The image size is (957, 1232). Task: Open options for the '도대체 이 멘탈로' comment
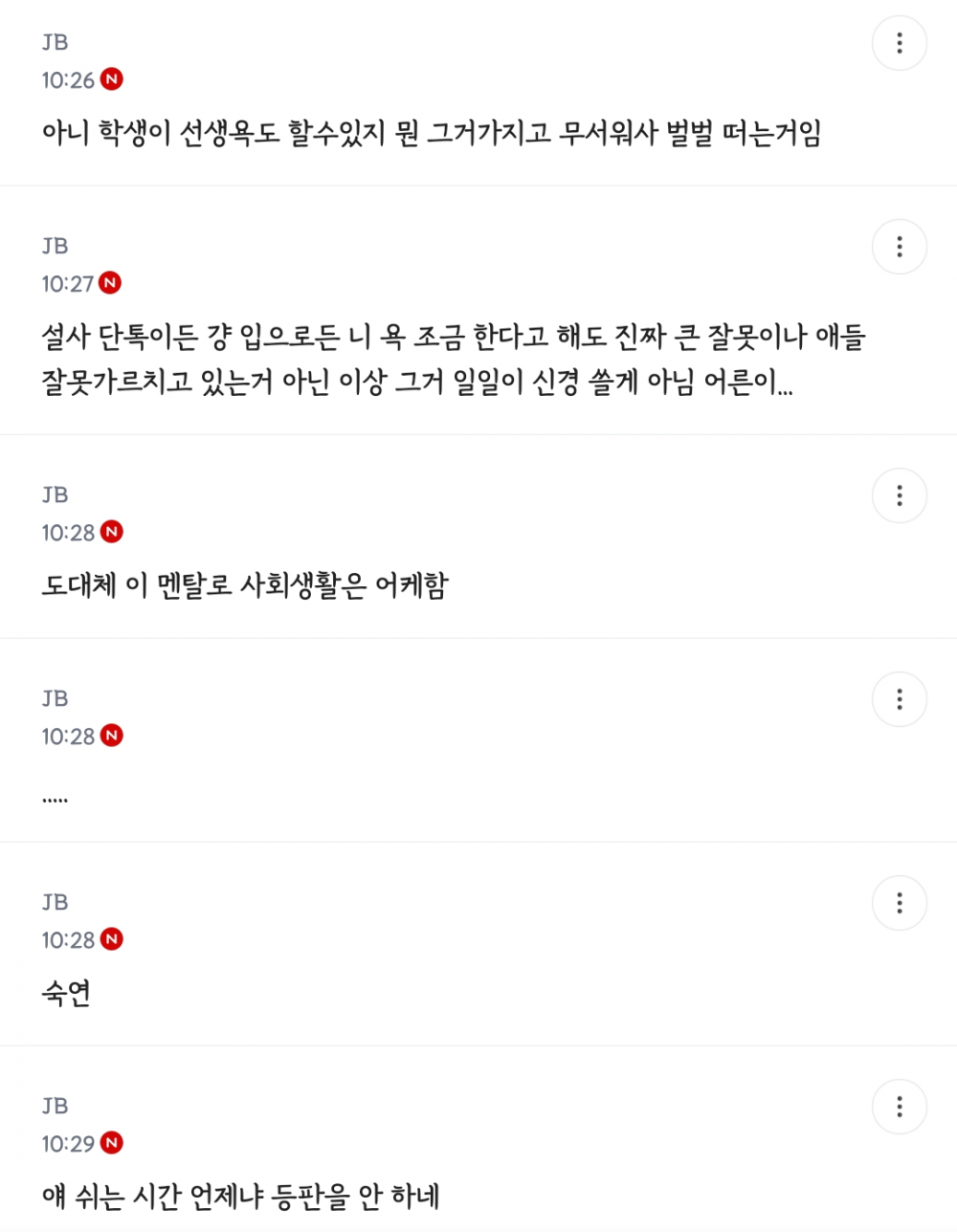[x=900, y=495]
